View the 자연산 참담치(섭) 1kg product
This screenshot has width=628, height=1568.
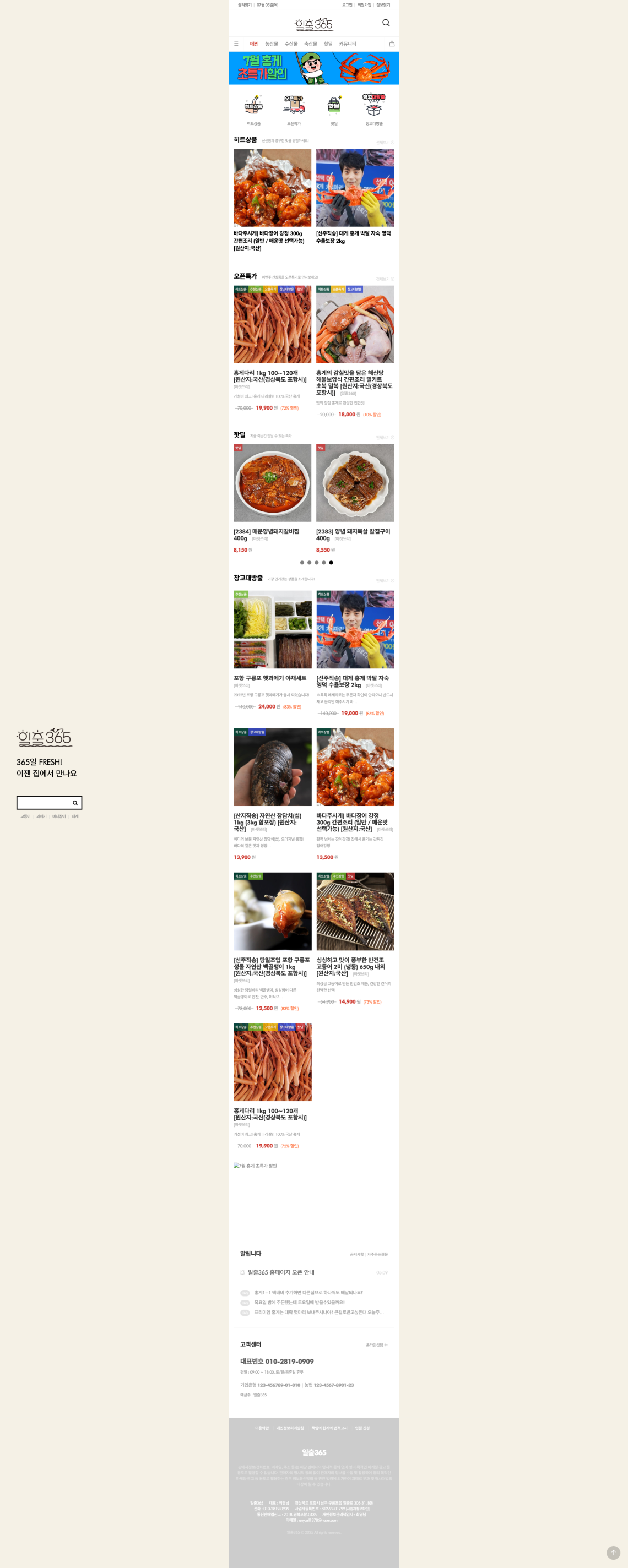click(272, 767)
